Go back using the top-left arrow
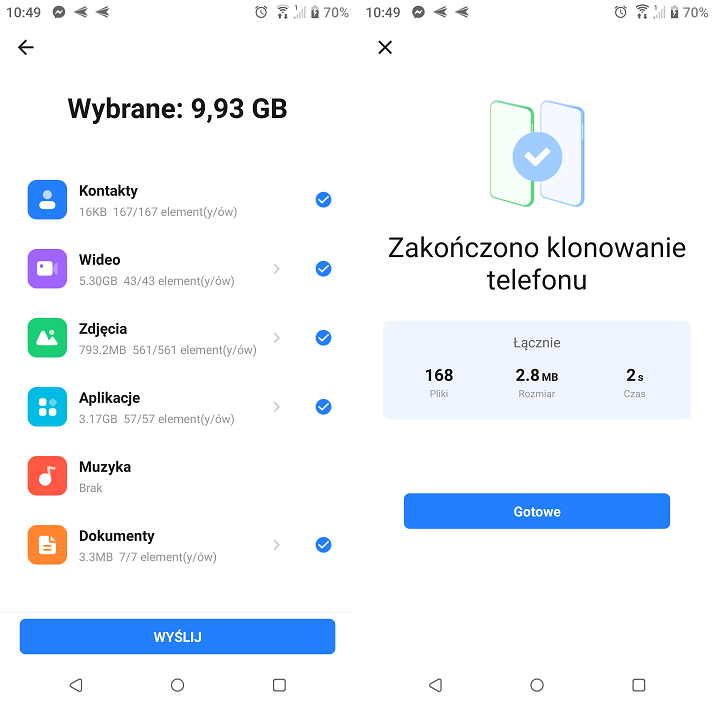The height and width of the screenshot is (710, 720). tap(26, 47)
